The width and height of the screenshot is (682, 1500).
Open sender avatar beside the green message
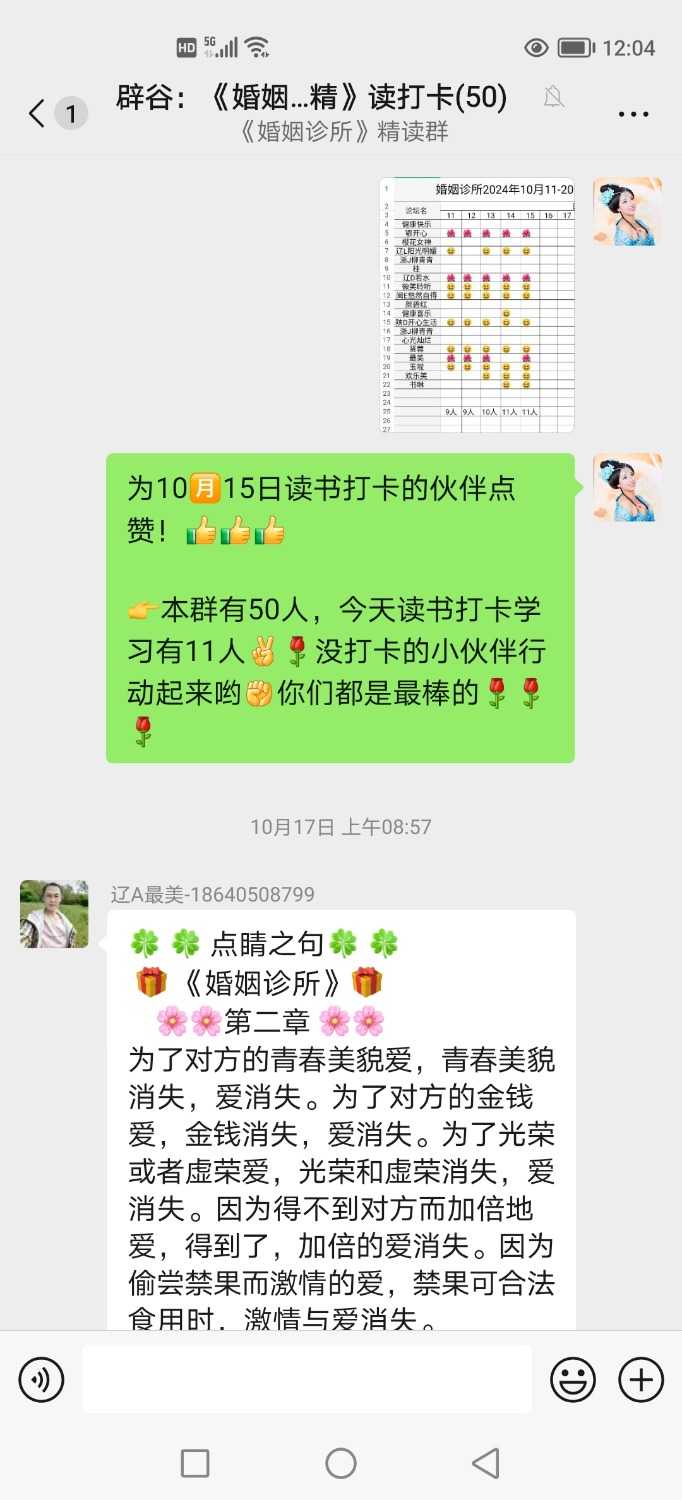click(x=627, y=487)
